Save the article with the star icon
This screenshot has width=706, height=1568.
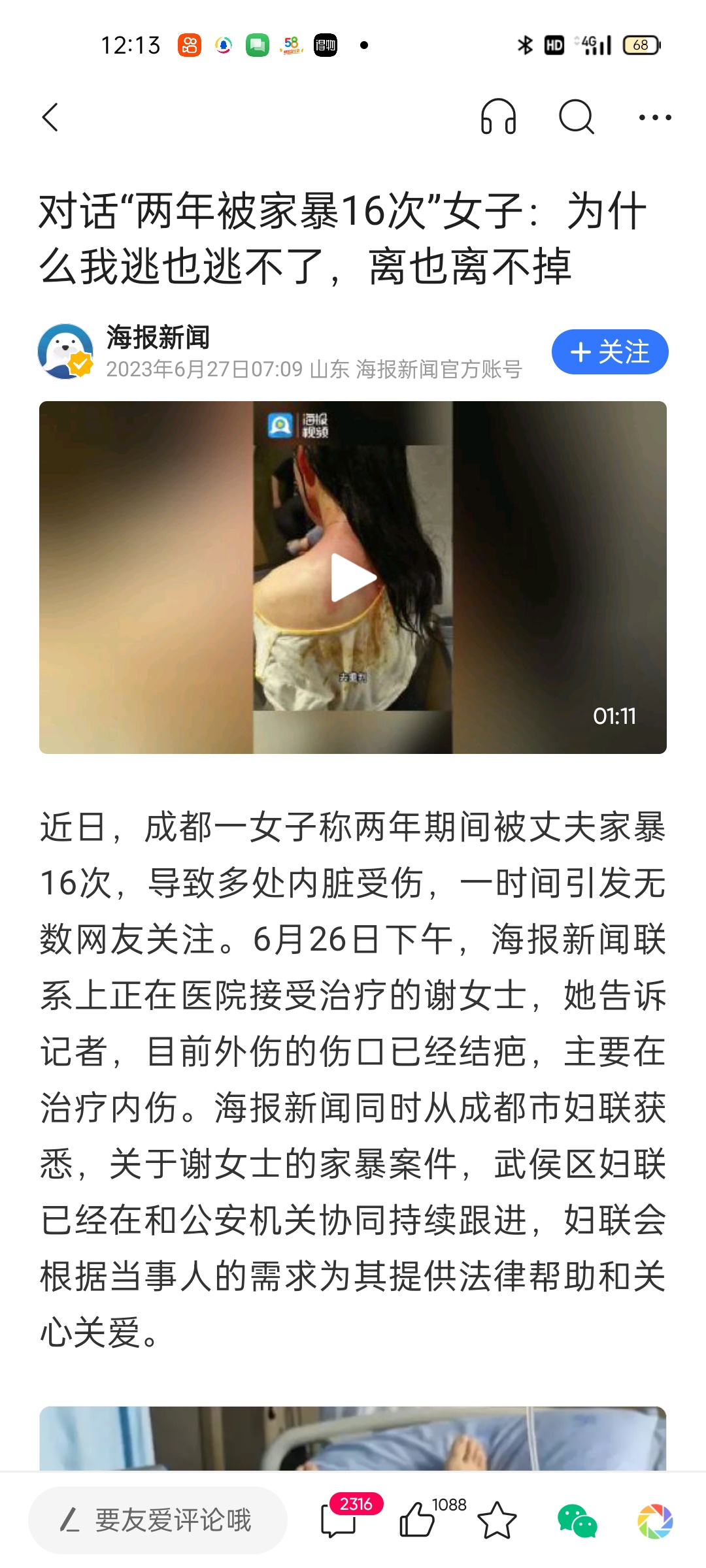click(x=497, y=1520)
